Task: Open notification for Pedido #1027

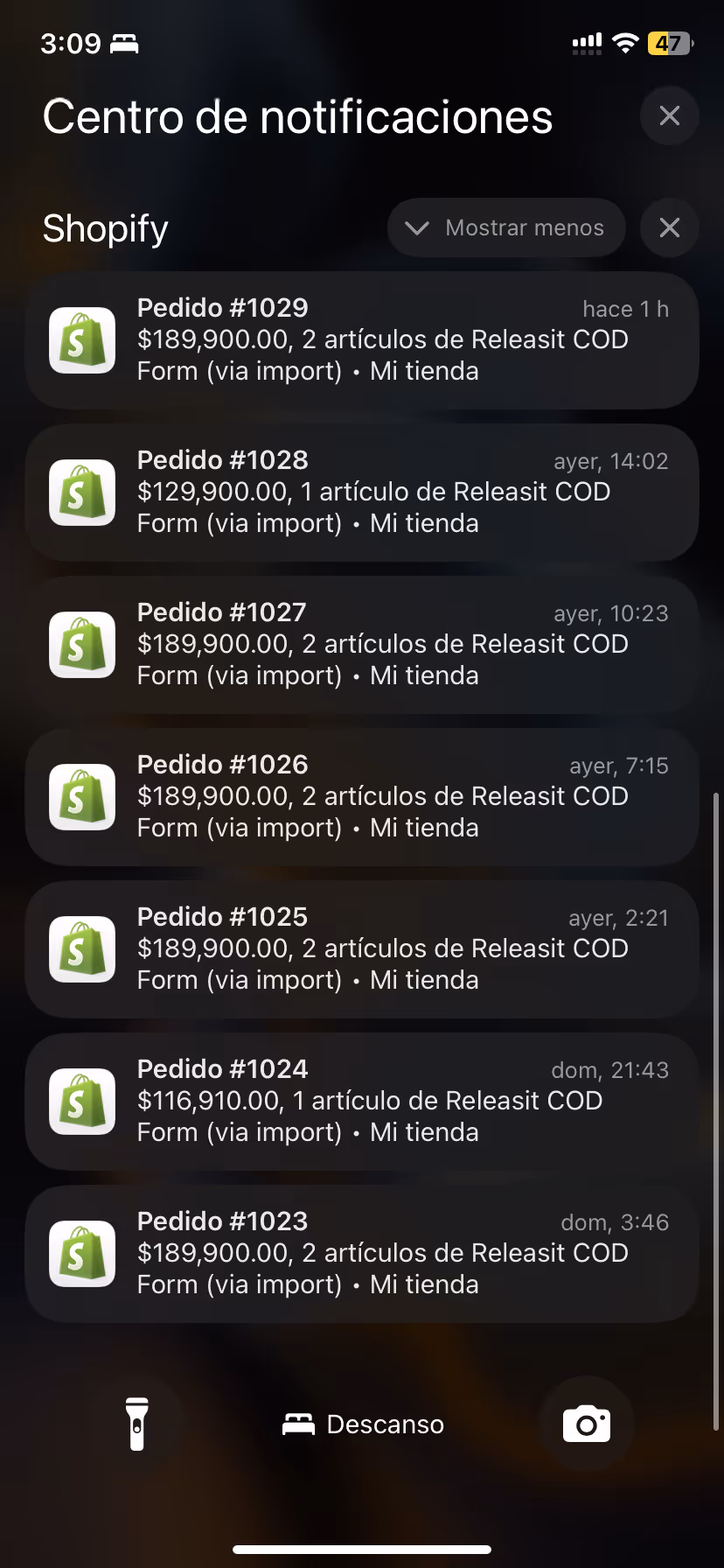Action: coord(362,645)
